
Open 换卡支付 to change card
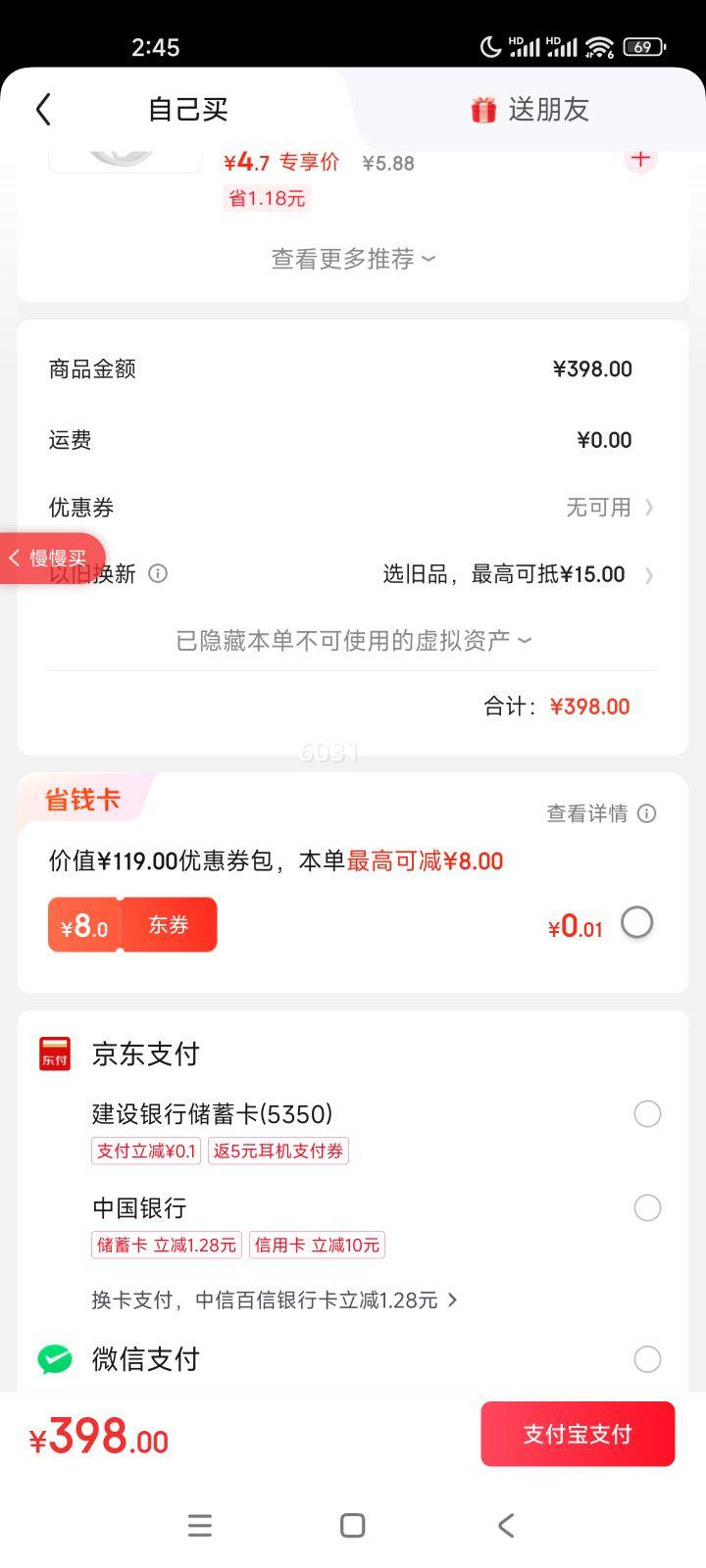pos(275,1300)
